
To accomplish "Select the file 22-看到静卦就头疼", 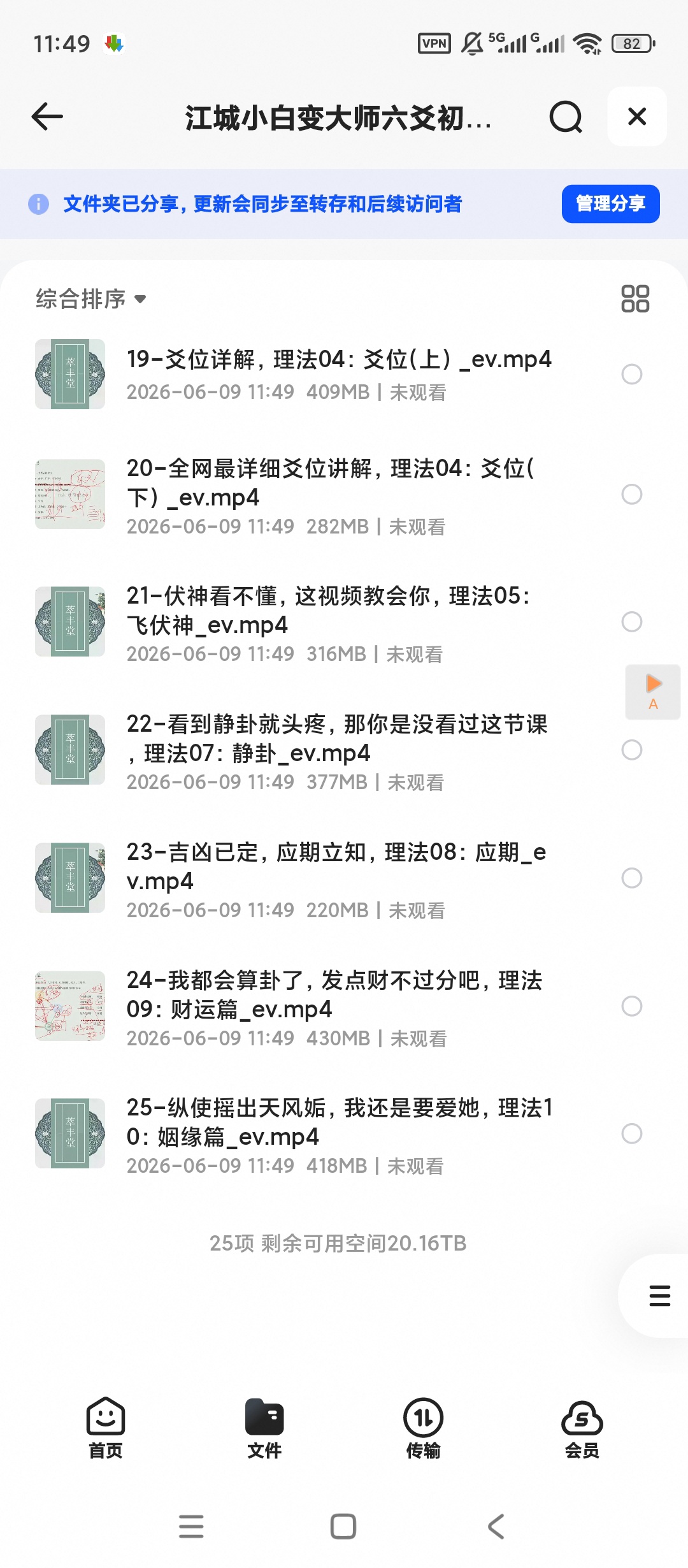I will (631, 750).
